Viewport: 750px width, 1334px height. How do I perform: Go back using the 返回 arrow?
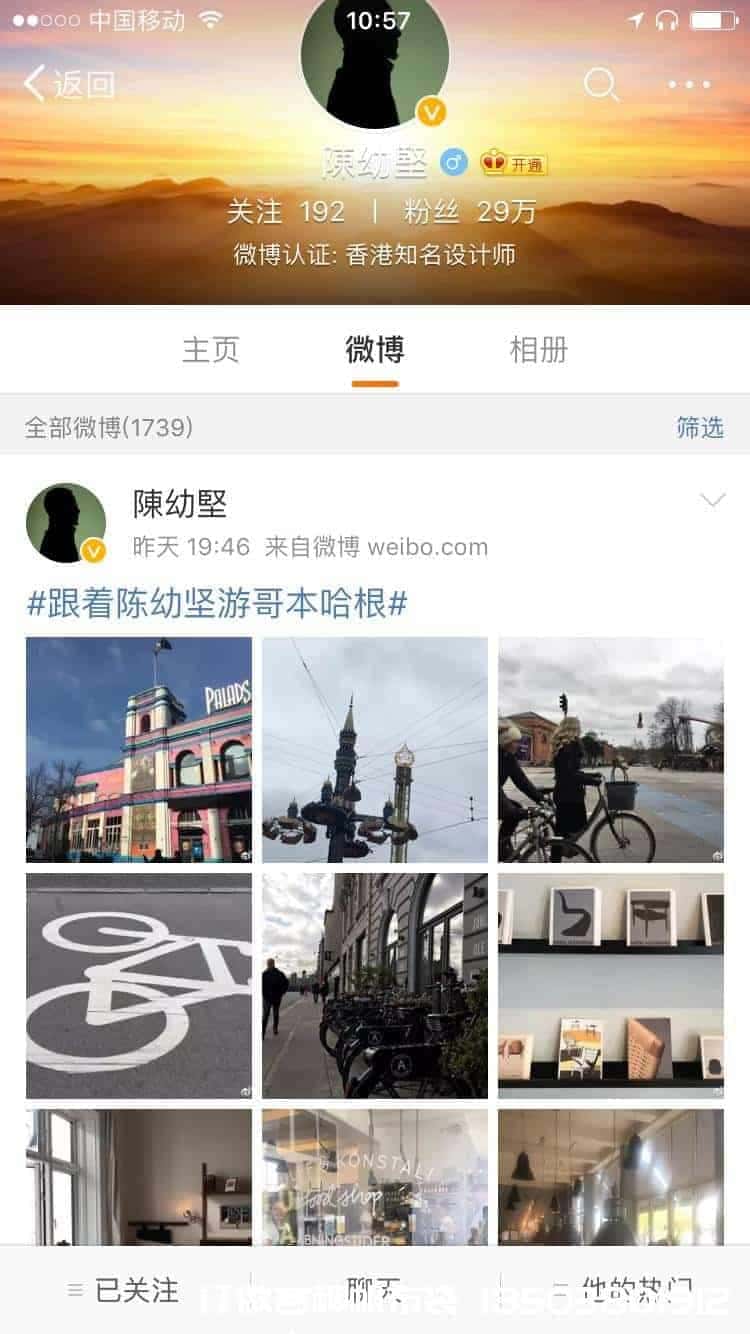[x=70, y=85]
